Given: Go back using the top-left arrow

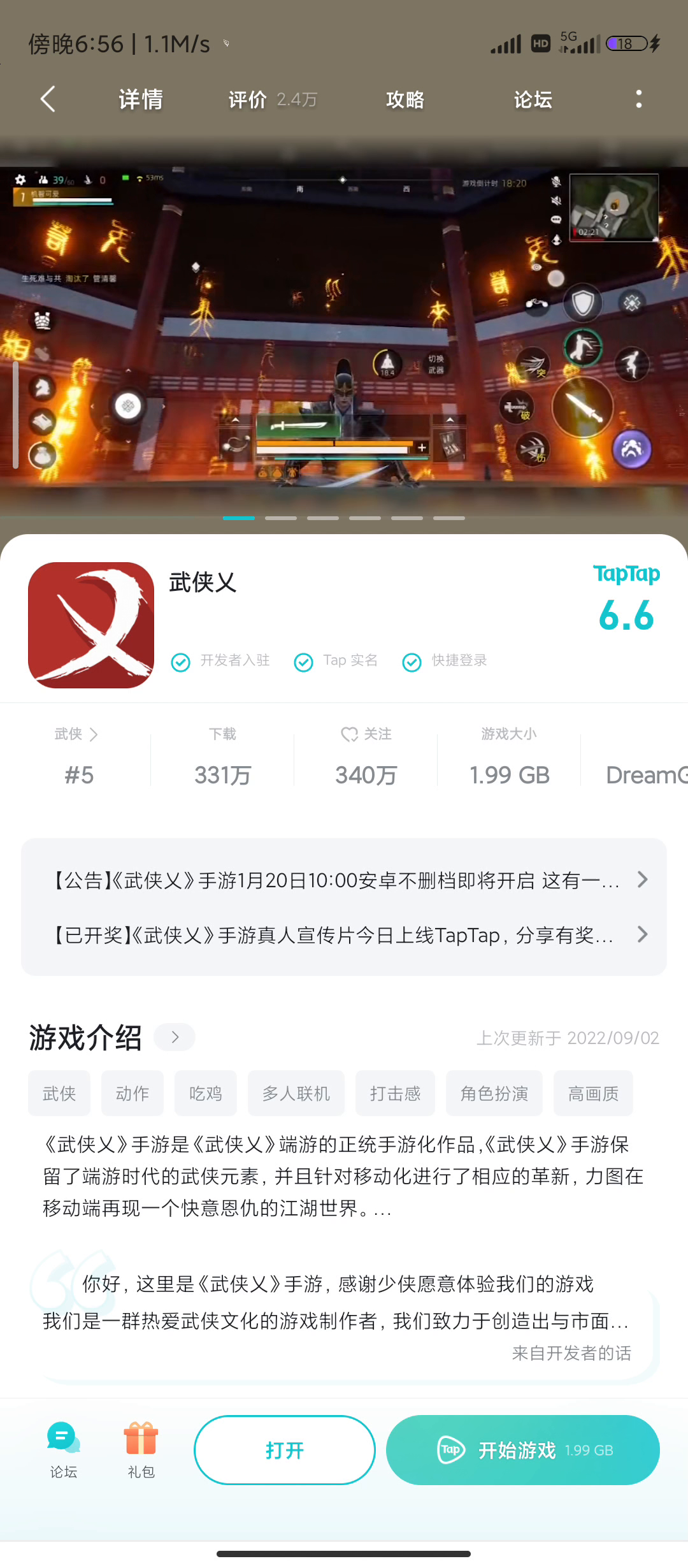Looking at the screenshot, I should pos(48,99).
